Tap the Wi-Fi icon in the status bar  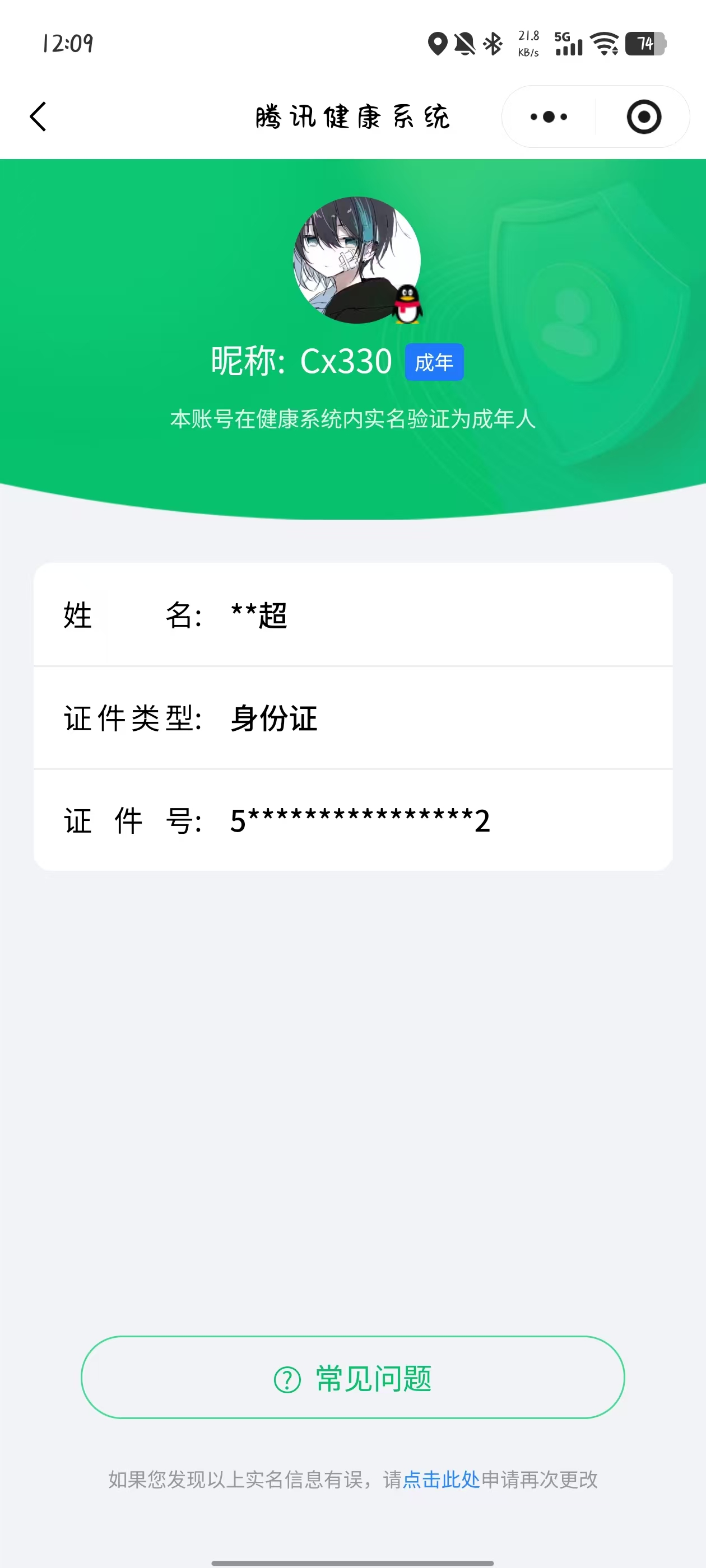click(605, 44)
